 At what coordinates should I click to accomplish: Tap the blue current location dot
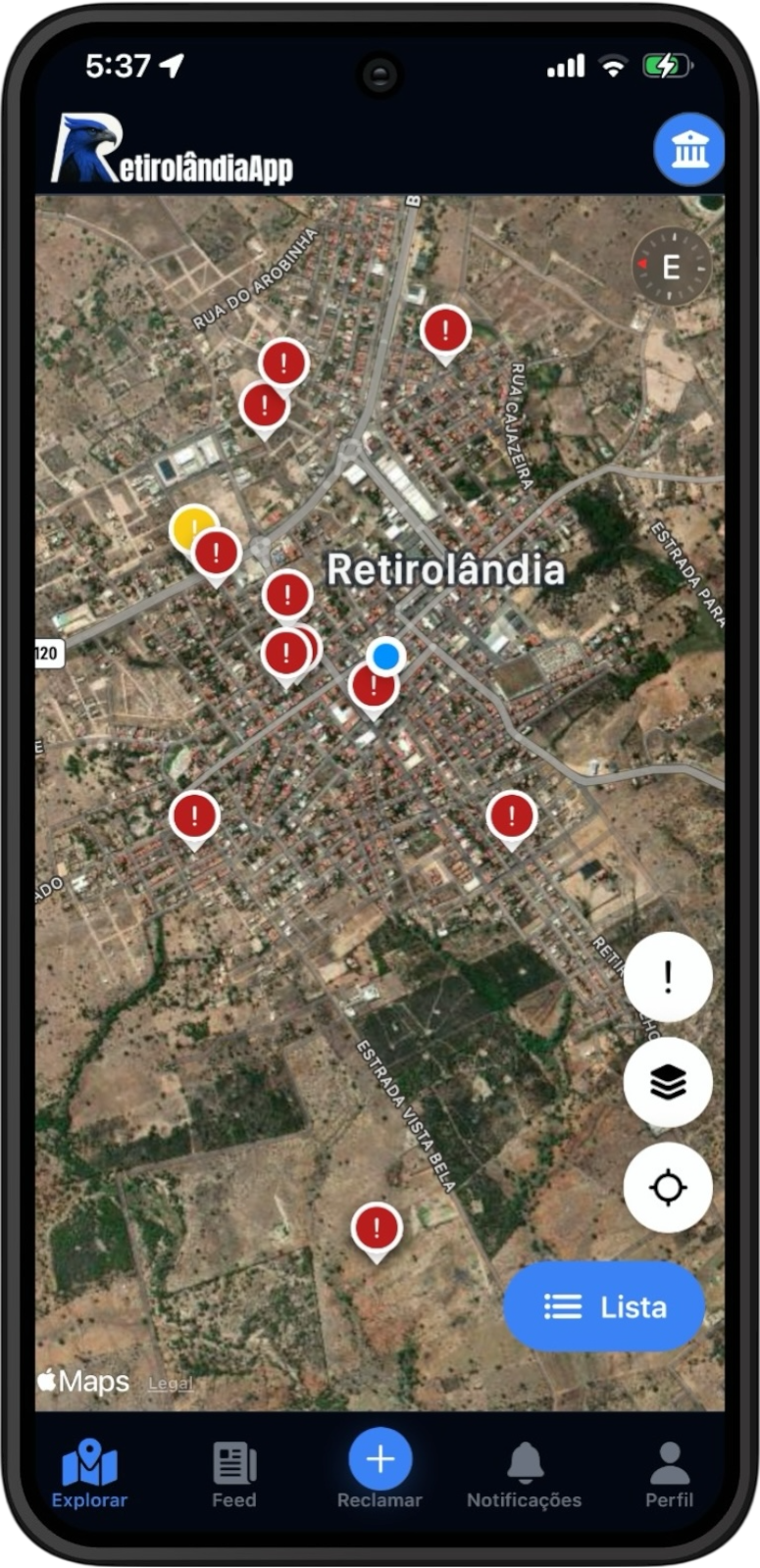(x=386, y=657)
